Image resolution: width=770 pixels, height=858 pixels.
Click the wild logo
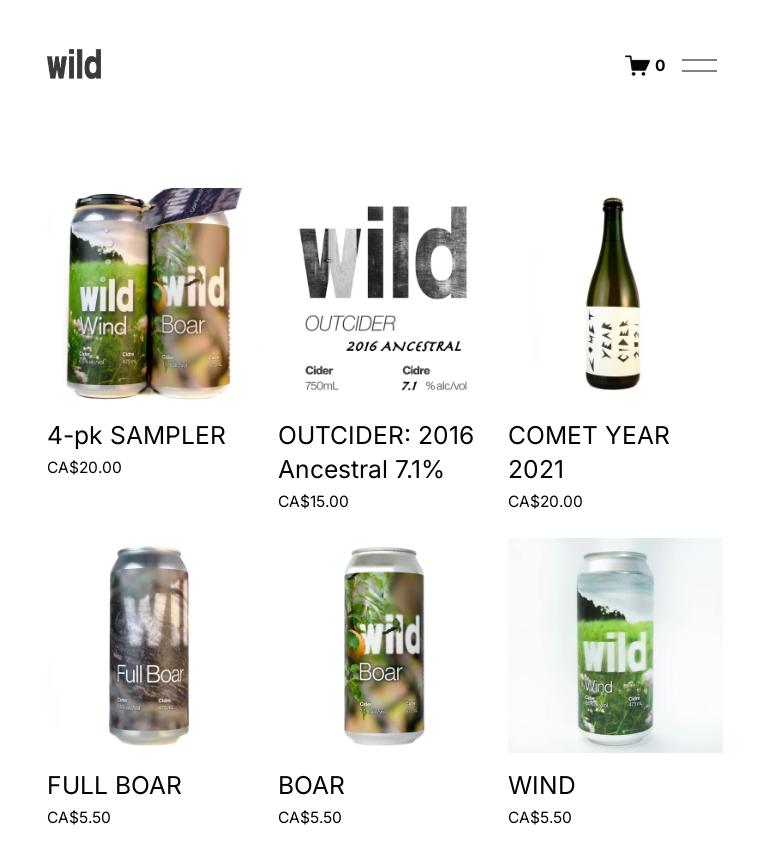point(74,64)
